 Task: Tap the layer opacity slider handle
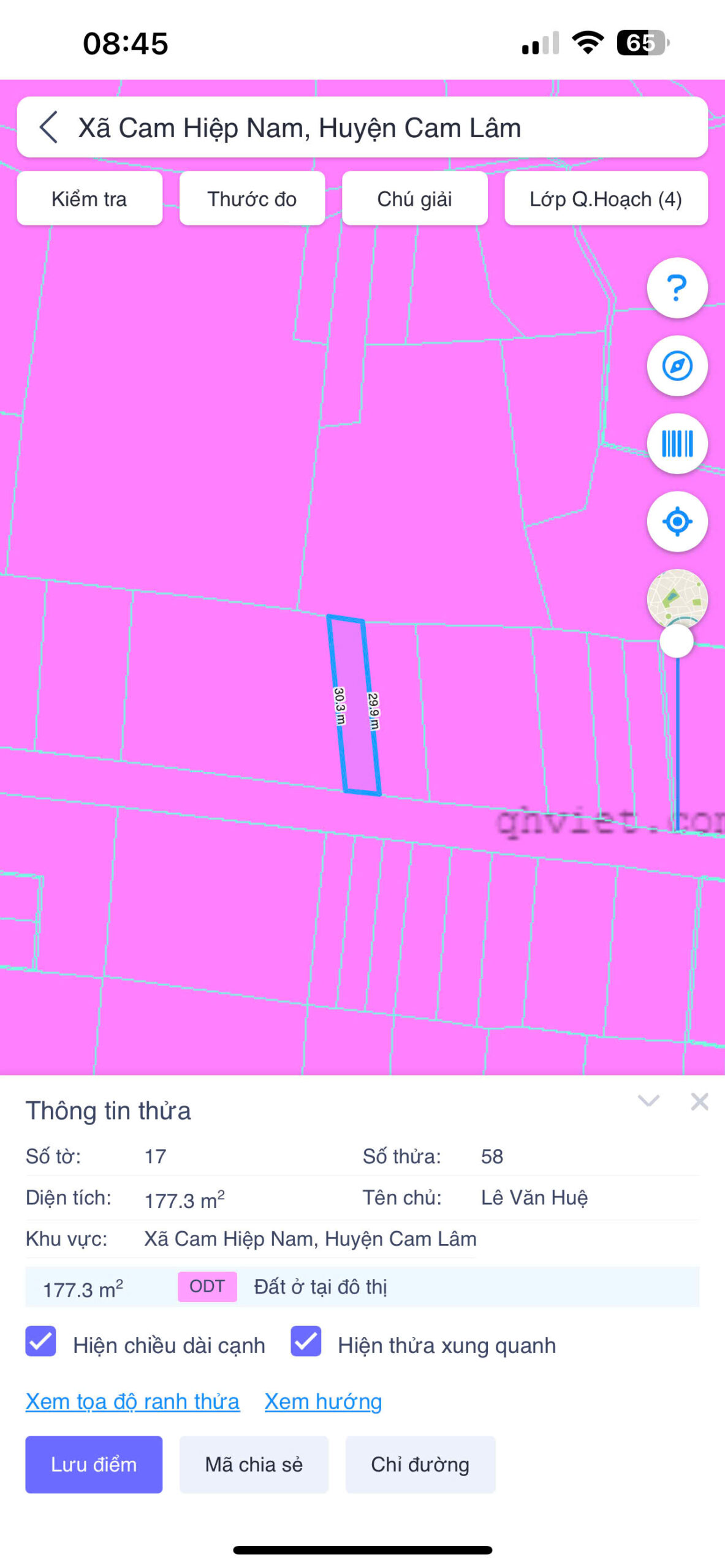click(x=677, y=641)
